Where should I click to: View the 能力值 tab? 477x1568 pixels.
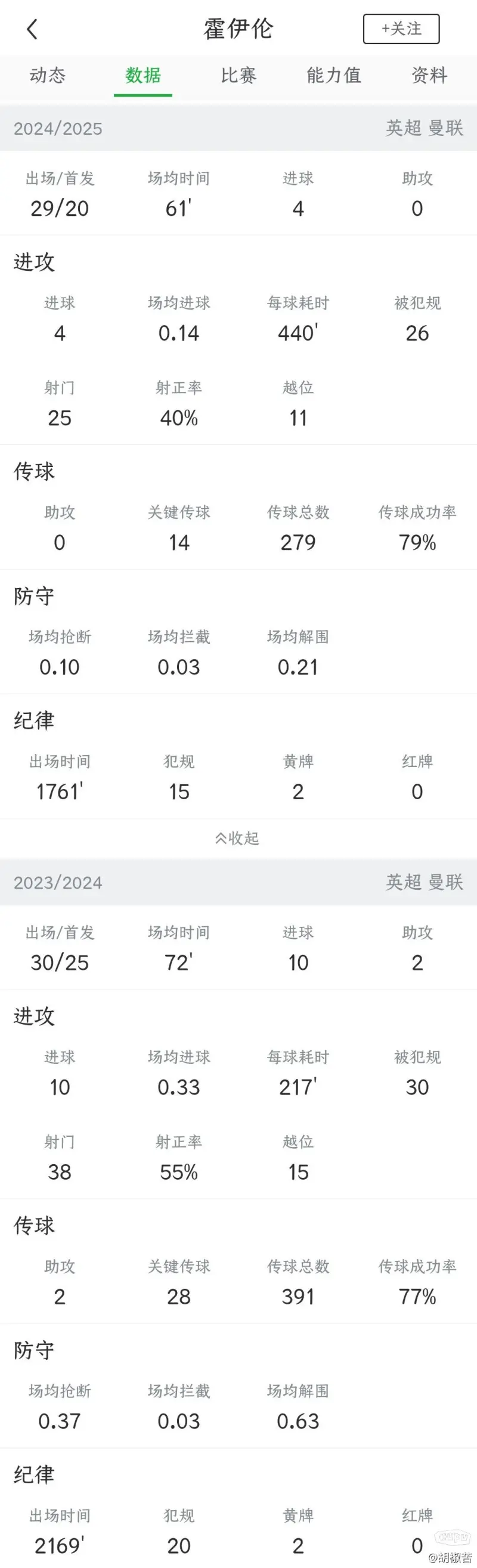(x=333, y=76)
